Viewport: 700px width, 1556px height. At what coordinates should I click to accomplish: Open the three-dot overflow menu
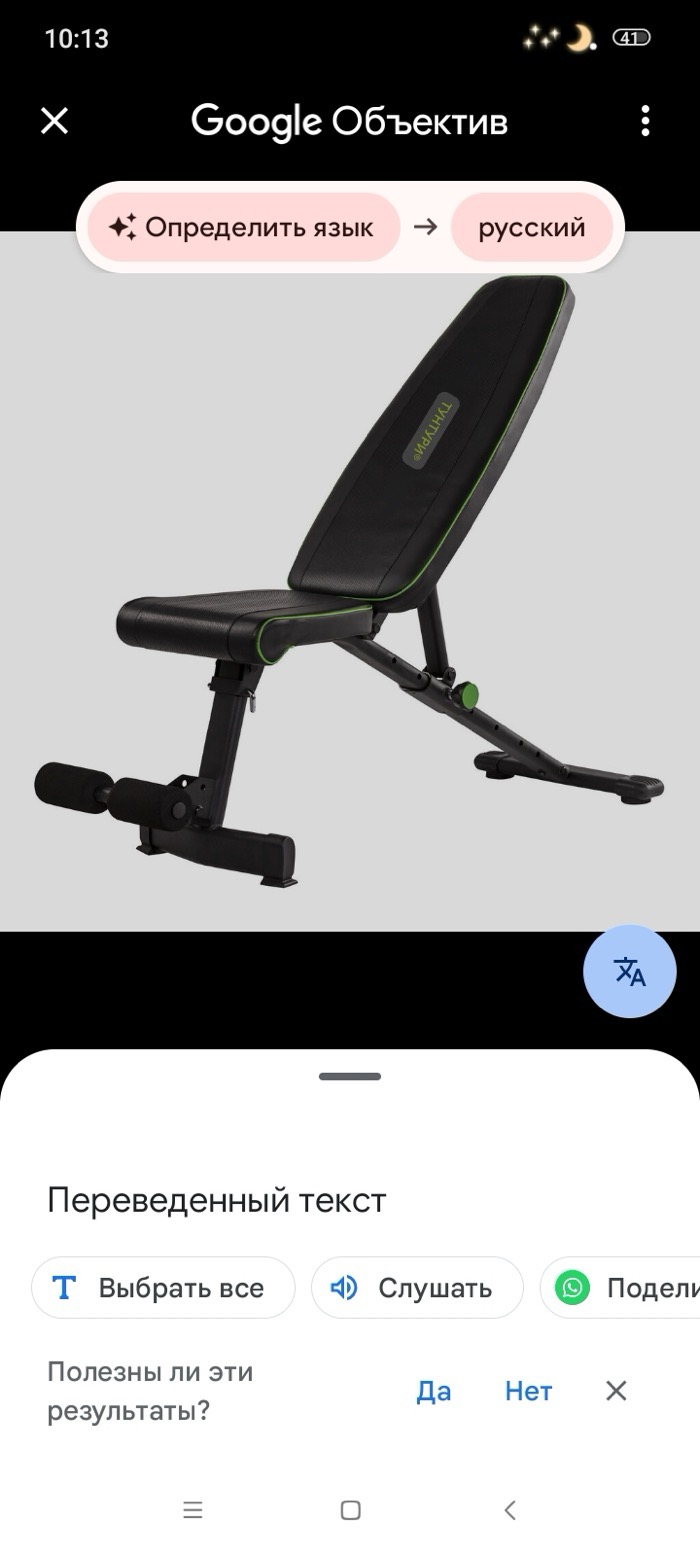tap(645, 121)
